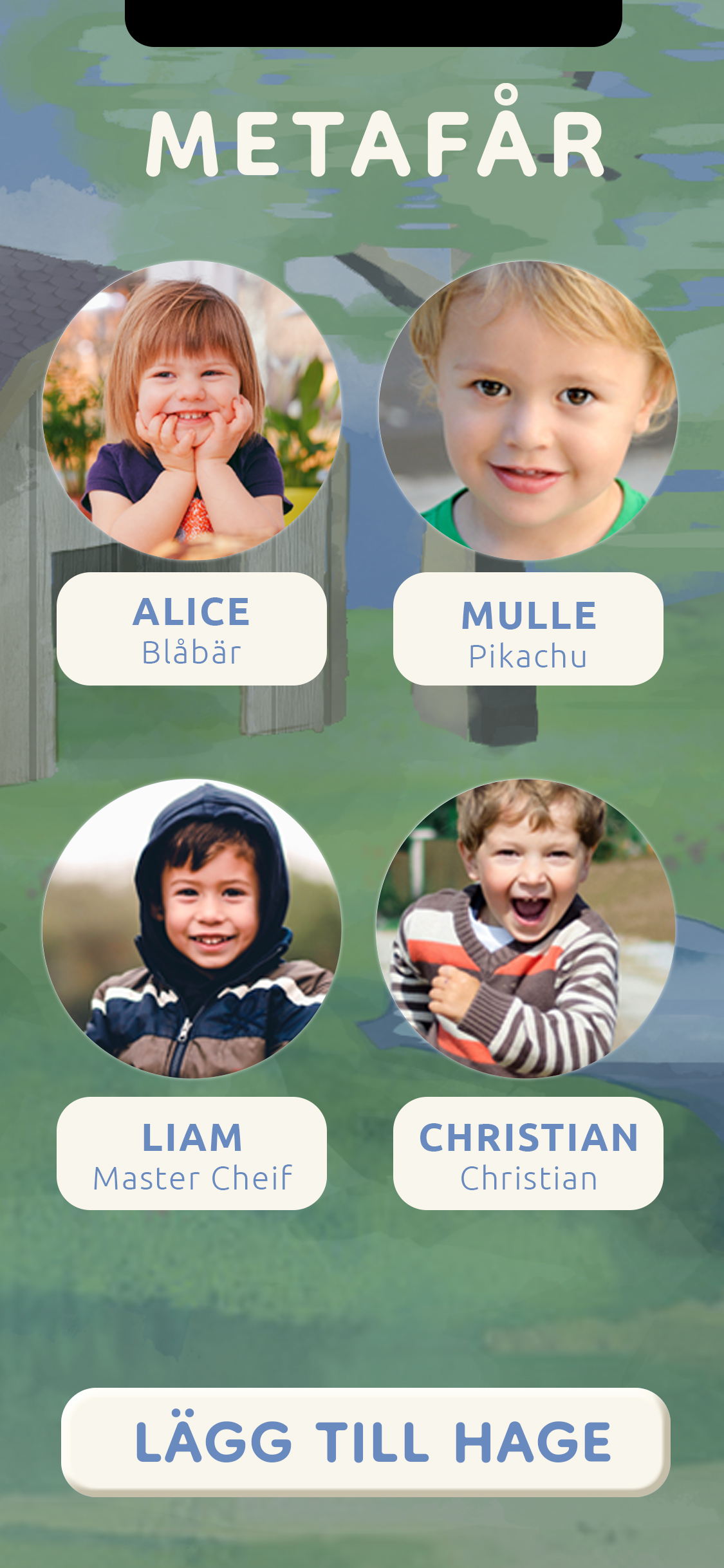Open the Christian name card
Screen dimensions: 724x1568
click(528, 1153)
